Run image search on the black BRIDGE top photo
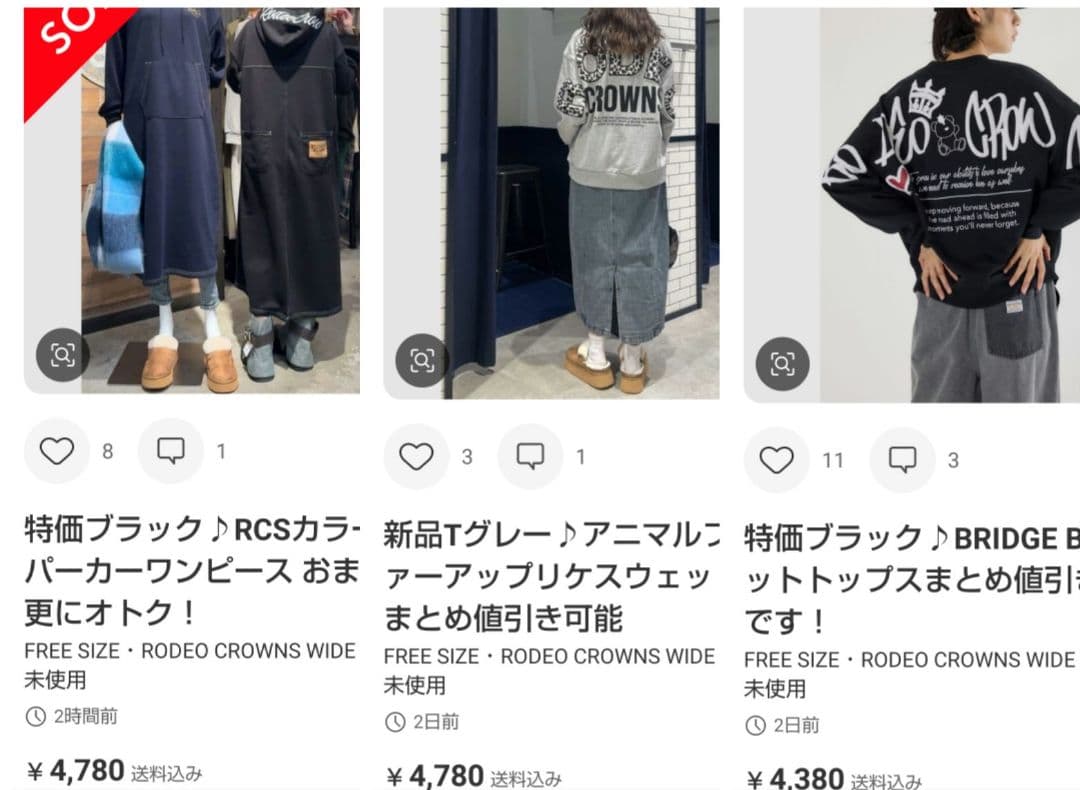 pos(782,364)
